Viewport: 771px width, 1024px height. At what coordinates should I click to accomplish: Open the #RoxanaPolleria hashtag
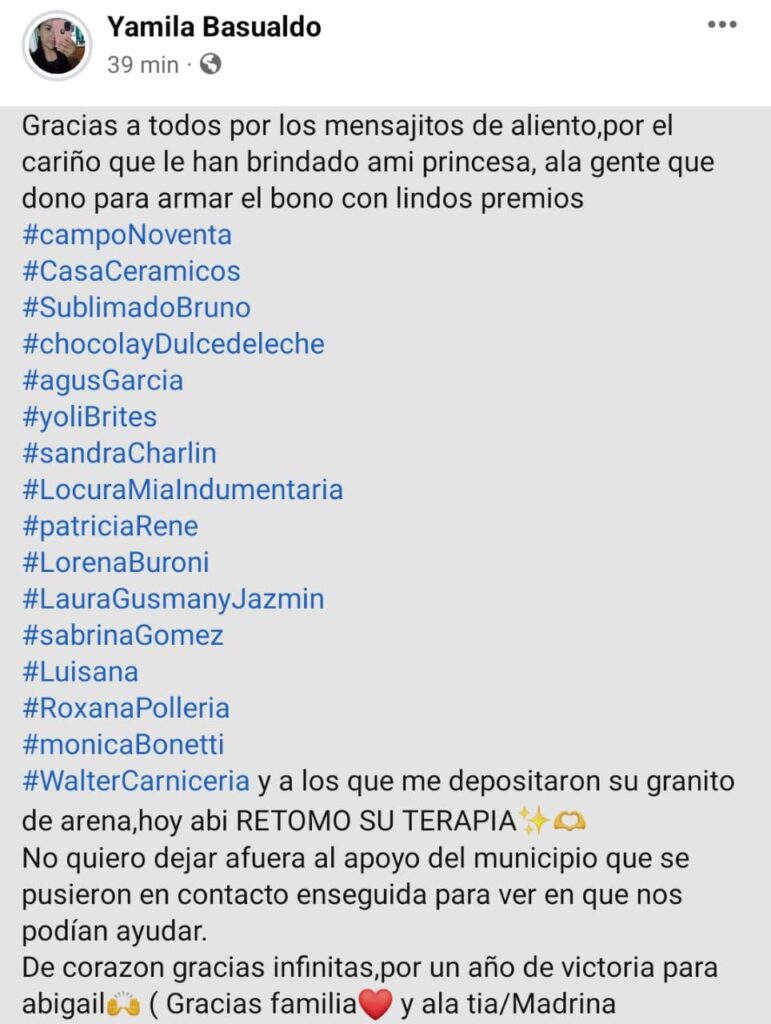[126, 708]
